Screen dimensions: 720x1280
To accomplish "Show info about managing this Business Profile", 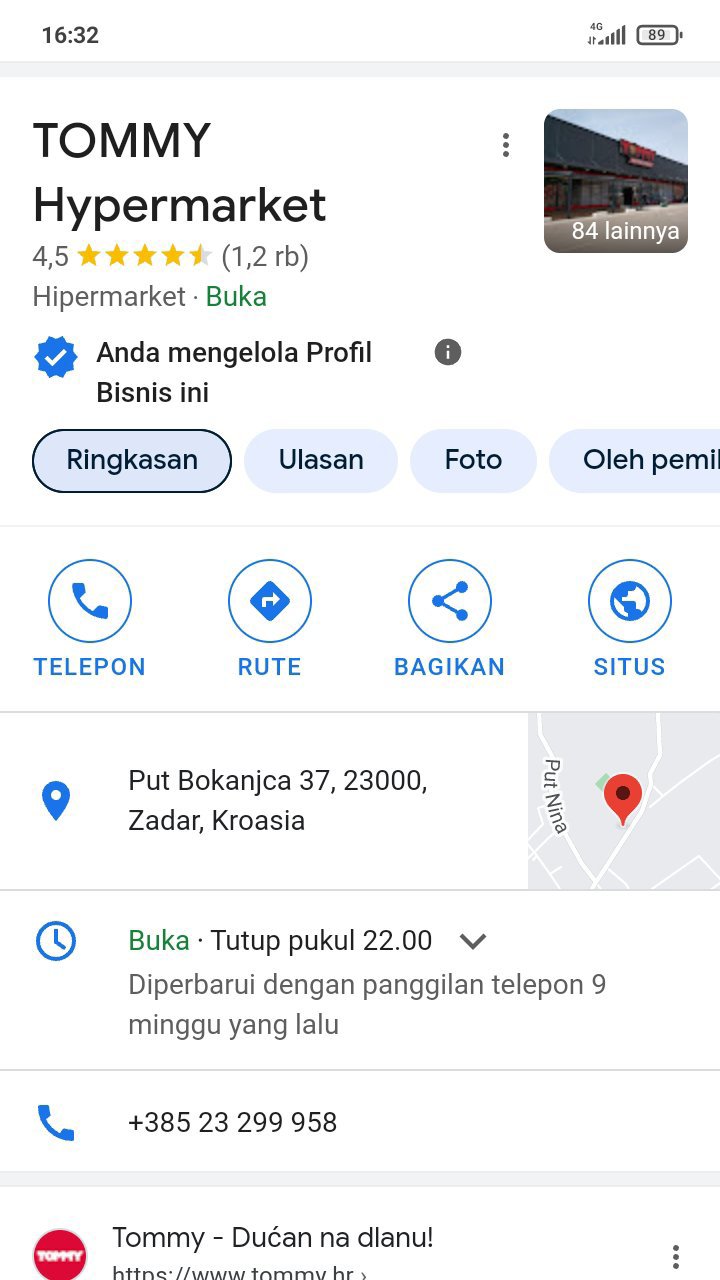I will pyautogui.click(x=448, y=352).
